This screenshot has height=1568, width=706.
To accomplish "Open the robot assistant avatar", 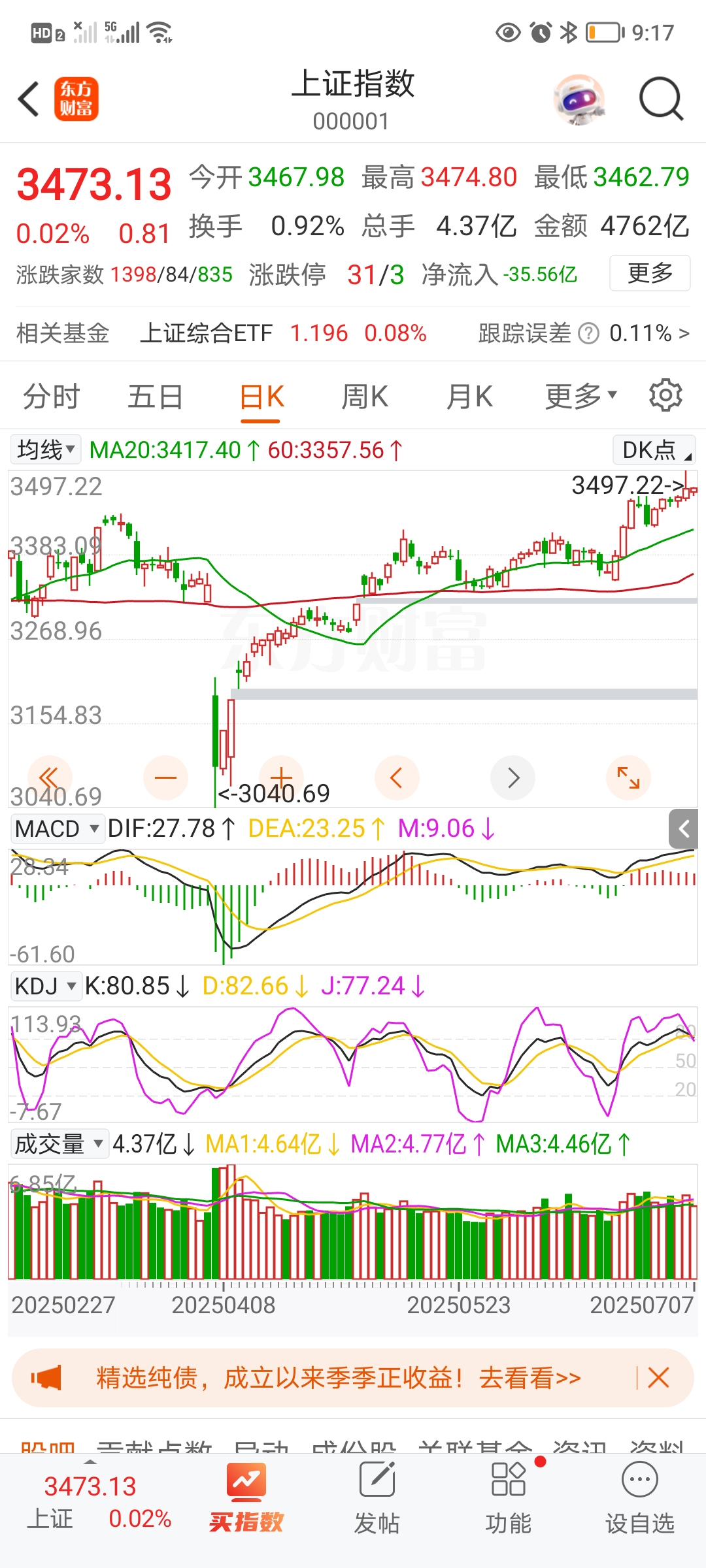I will click(x=579, y=99).
